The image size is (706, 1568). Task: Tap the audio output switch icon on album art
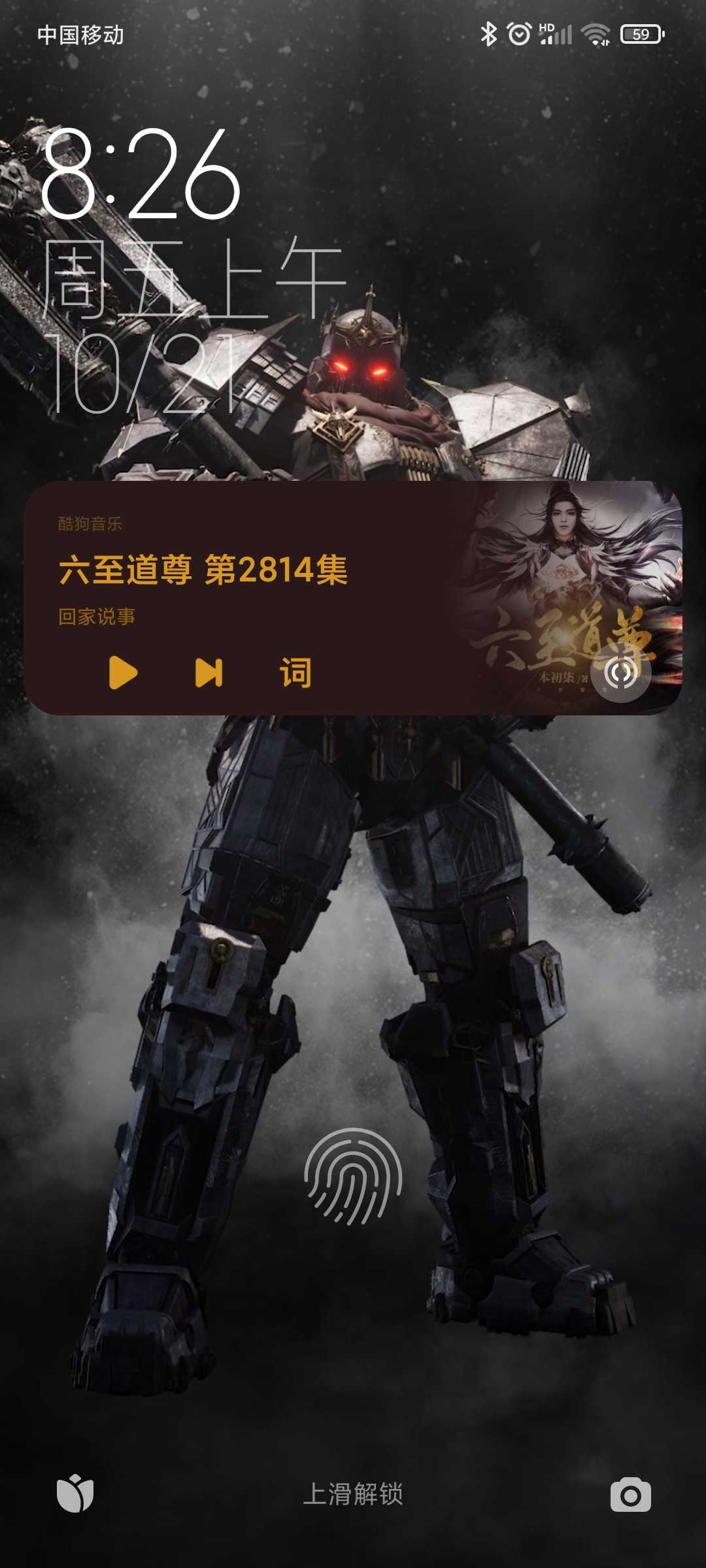coord(620,672)
